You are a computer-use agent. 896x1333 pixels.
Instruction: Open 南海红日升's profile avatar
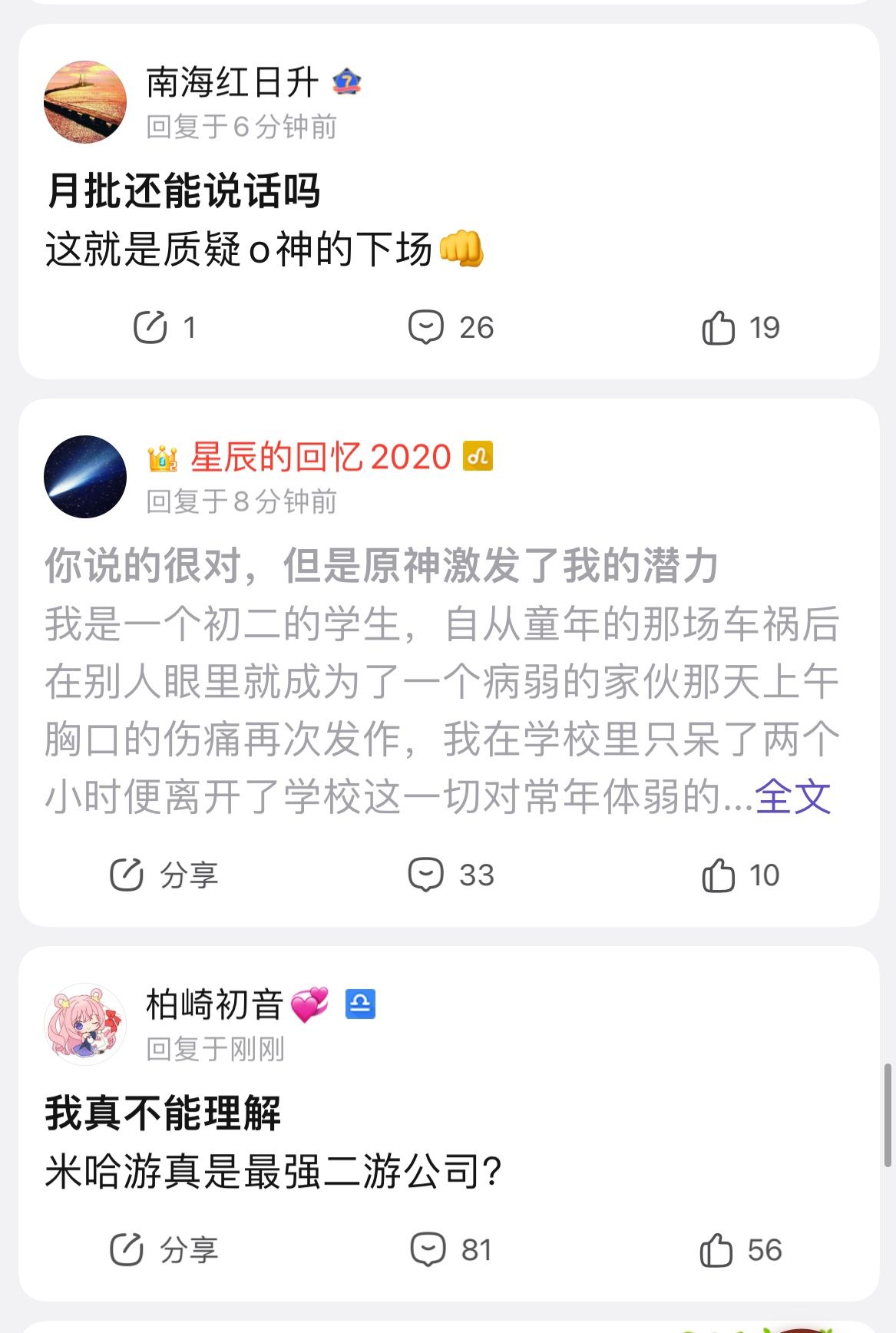85,103
